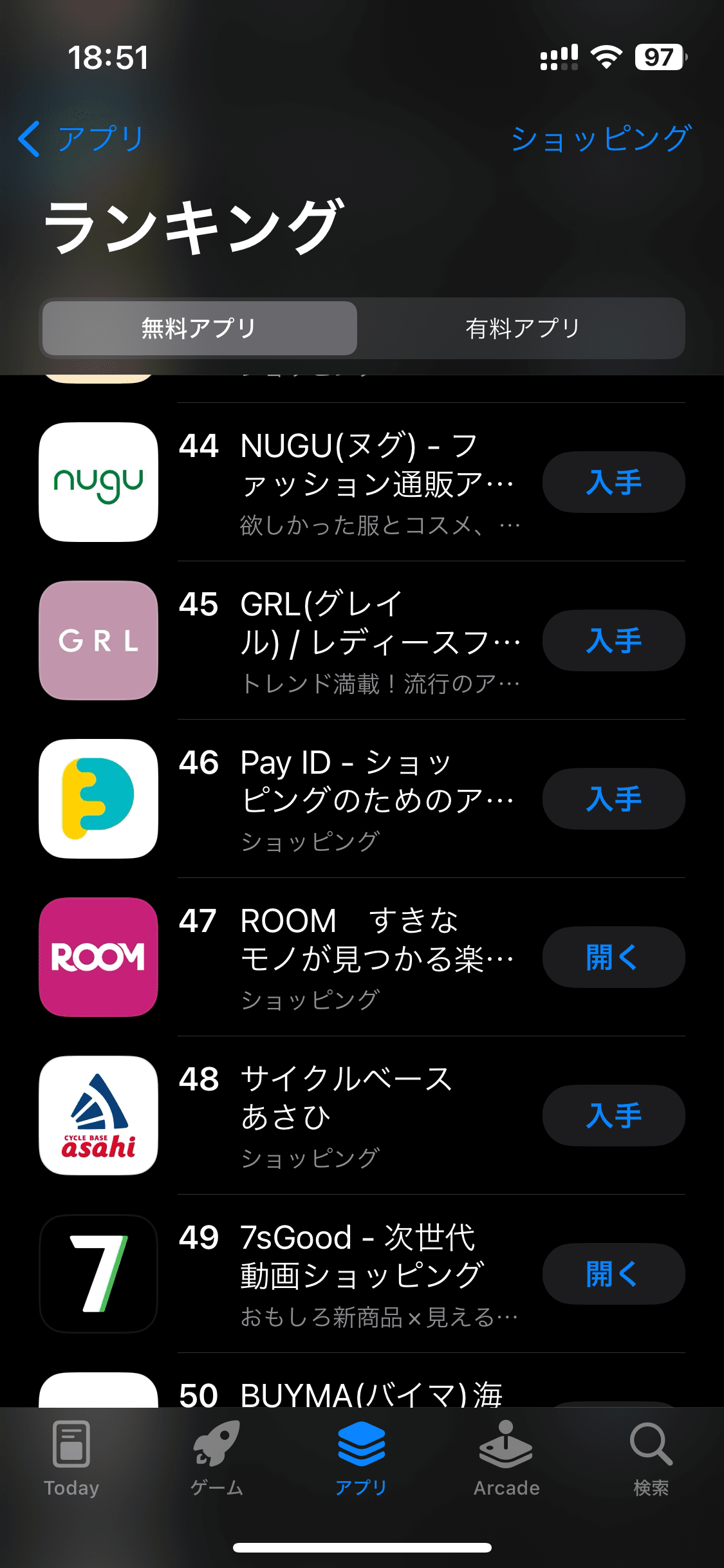Go back to the アプリ page
This screenshot has width=724, height=1568.
pyautogui.click(x=81, y=138)
